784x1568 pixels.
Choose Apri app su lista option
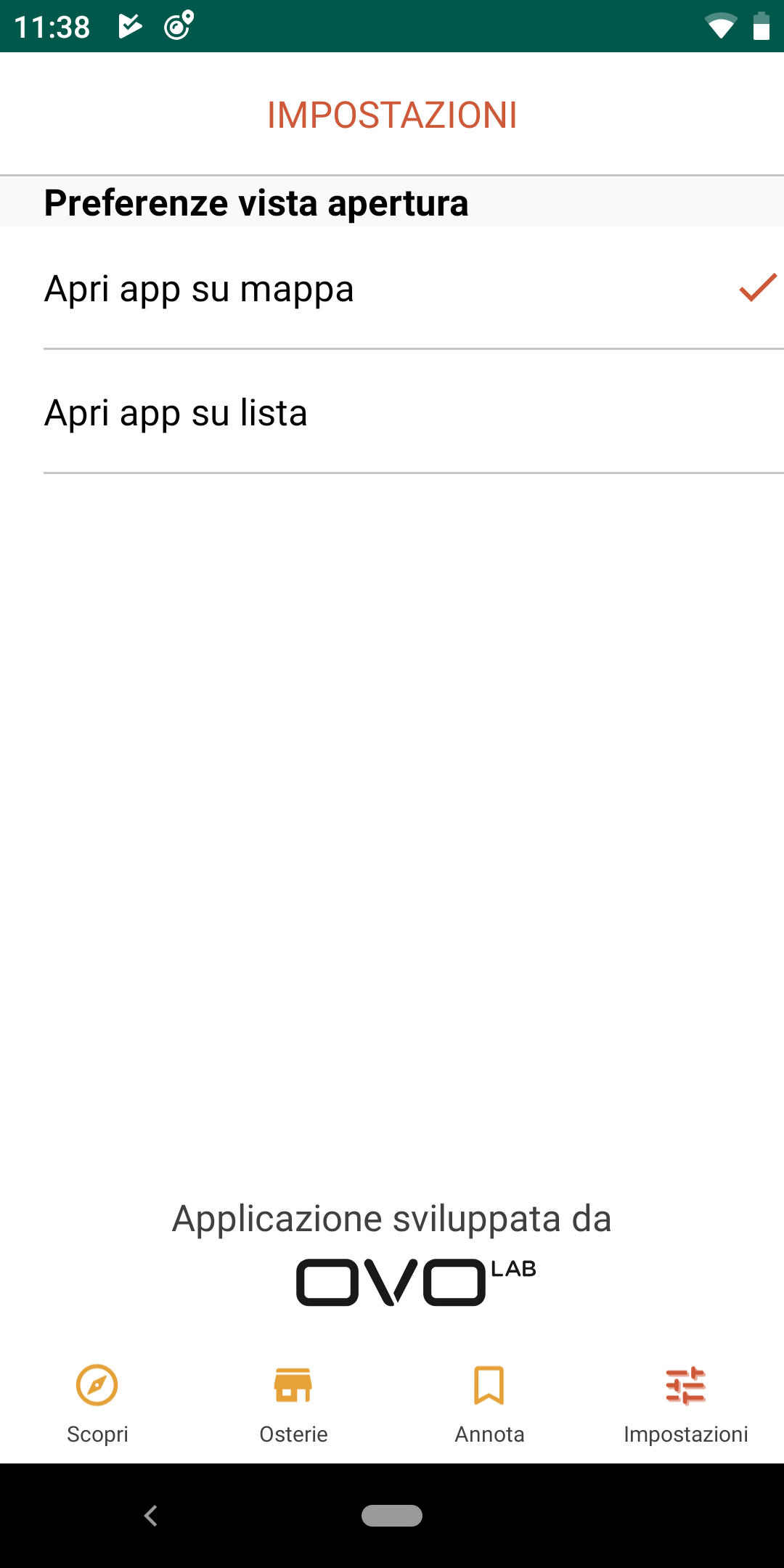(x=392, y=412)
